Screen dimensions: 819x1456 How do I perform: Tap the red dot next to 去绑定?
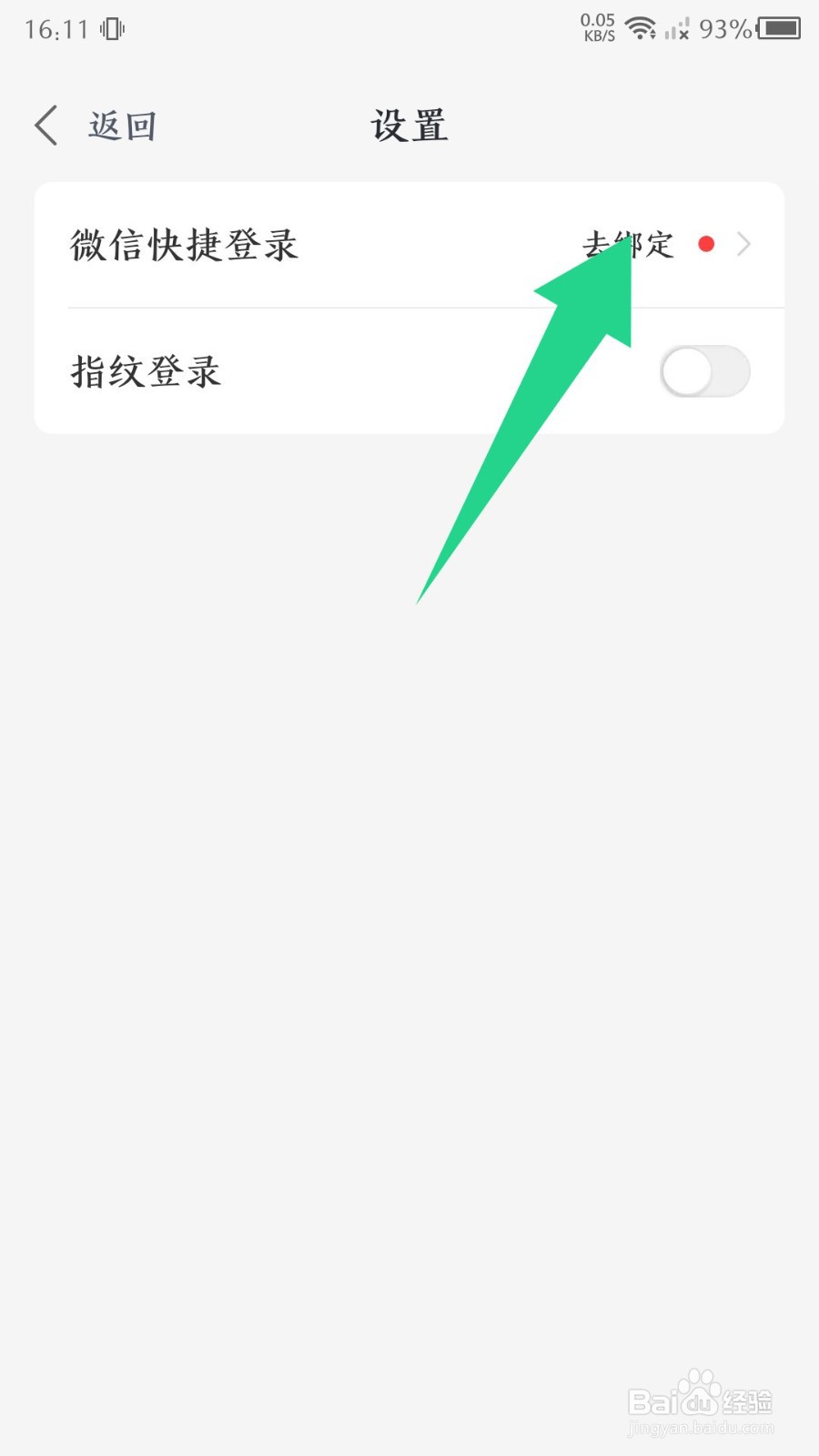[x=706, y=244]
